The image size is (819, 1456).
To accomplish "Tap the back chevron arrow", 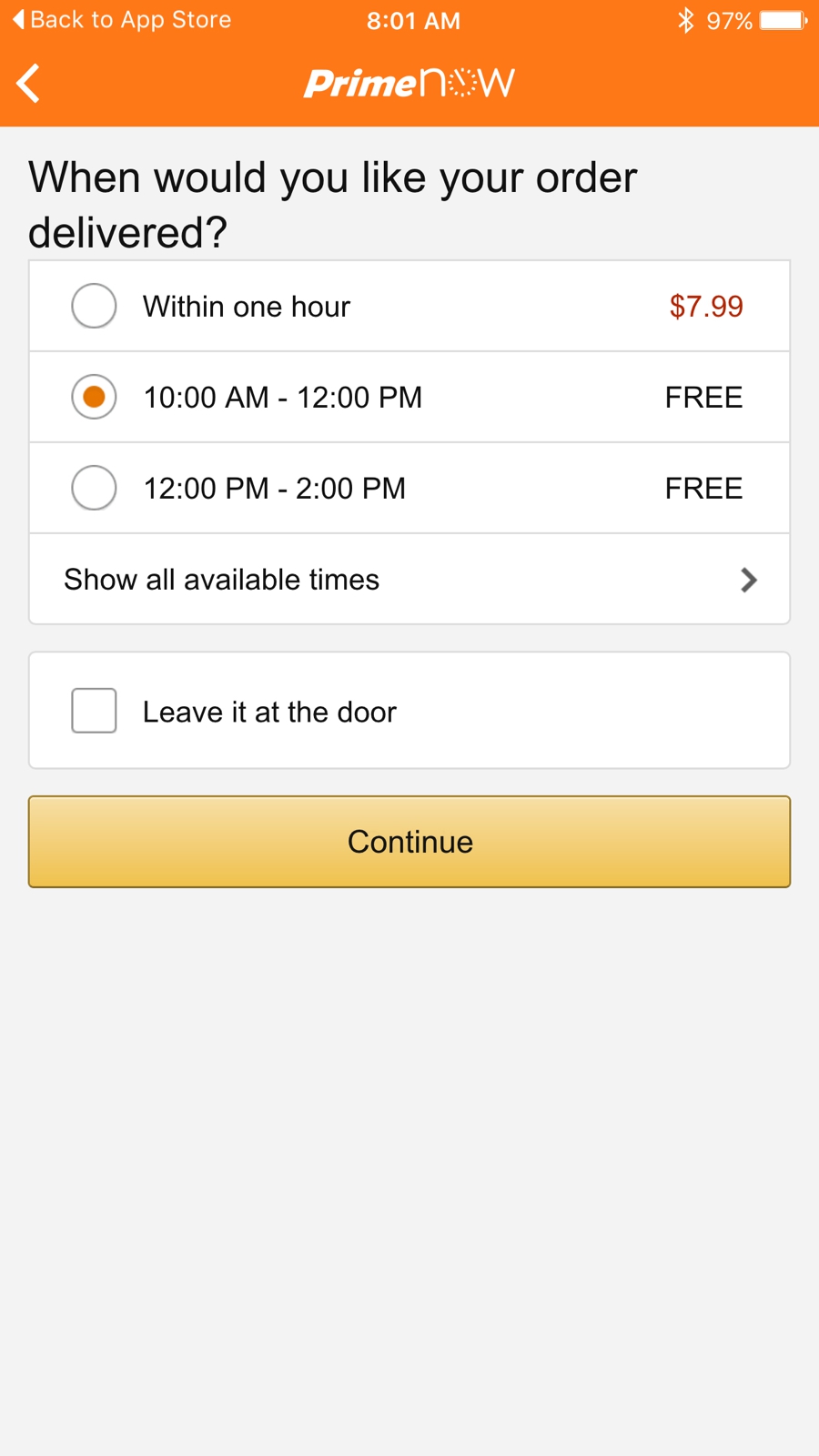I will point(27,83).
